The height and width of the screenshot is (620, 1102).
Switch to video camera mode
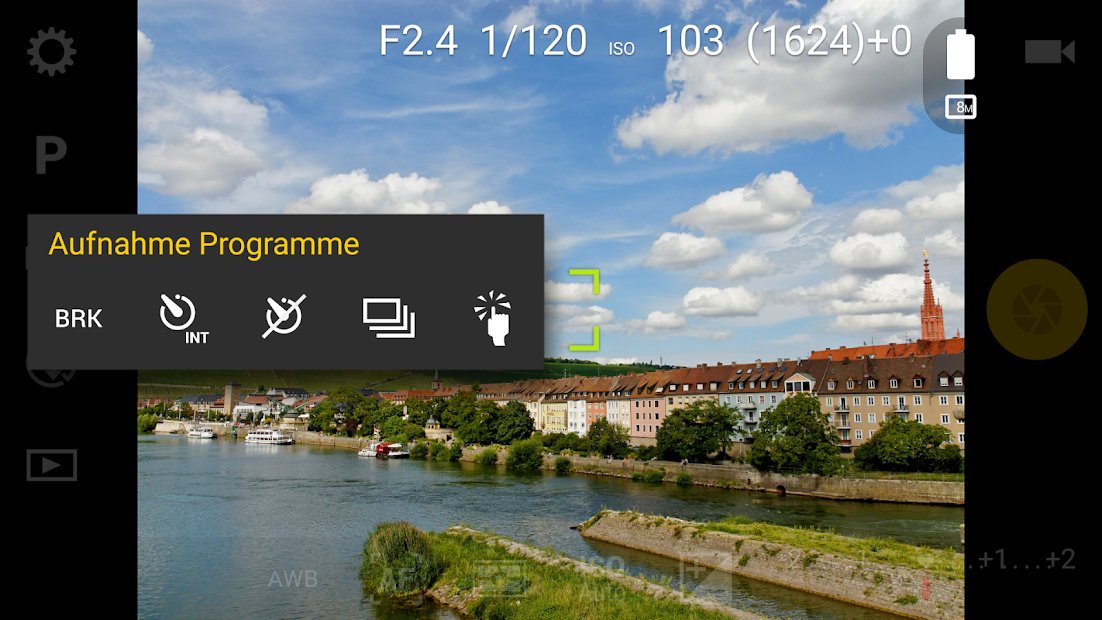click(x=1049, y=52)
